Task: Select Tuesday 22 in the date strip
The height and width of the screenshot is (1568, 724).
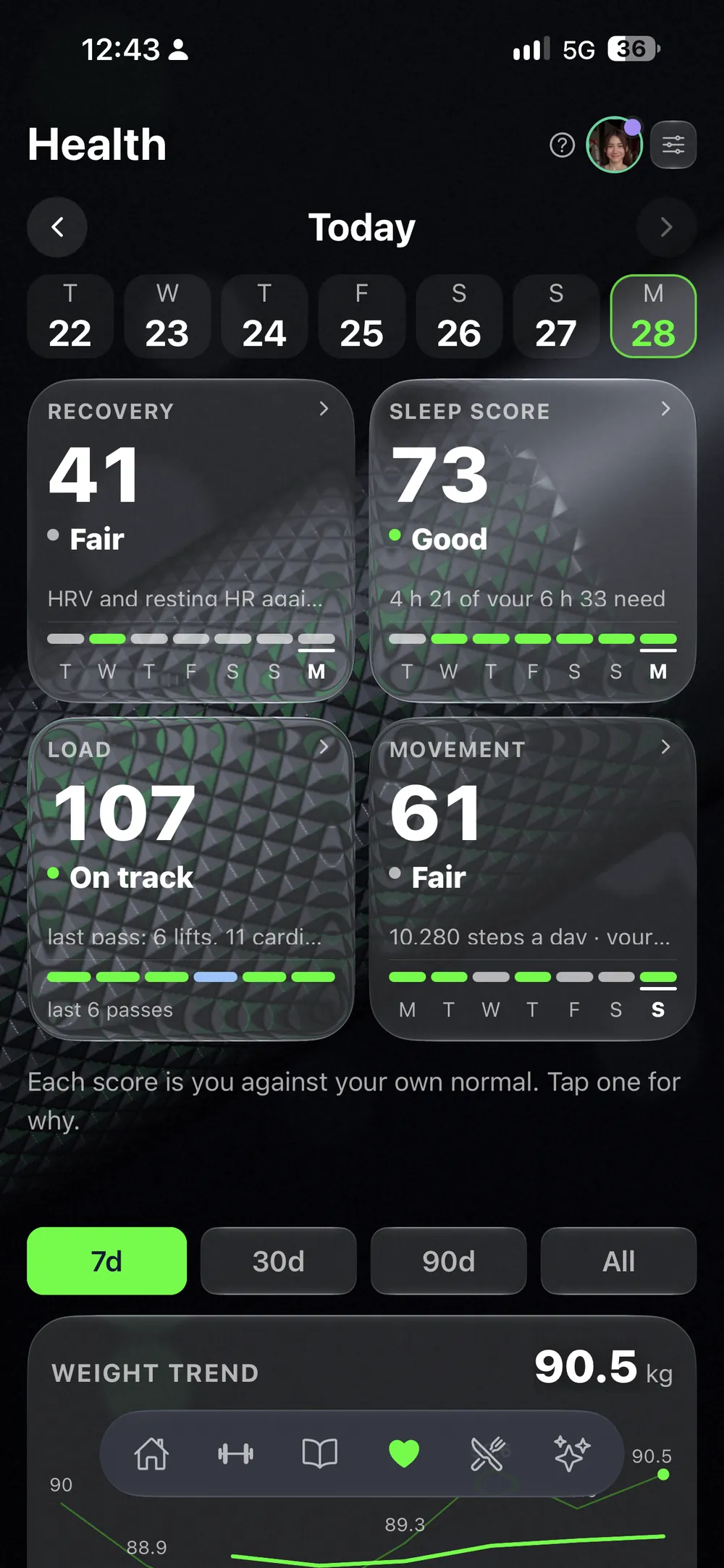Action: click(70, 316)
